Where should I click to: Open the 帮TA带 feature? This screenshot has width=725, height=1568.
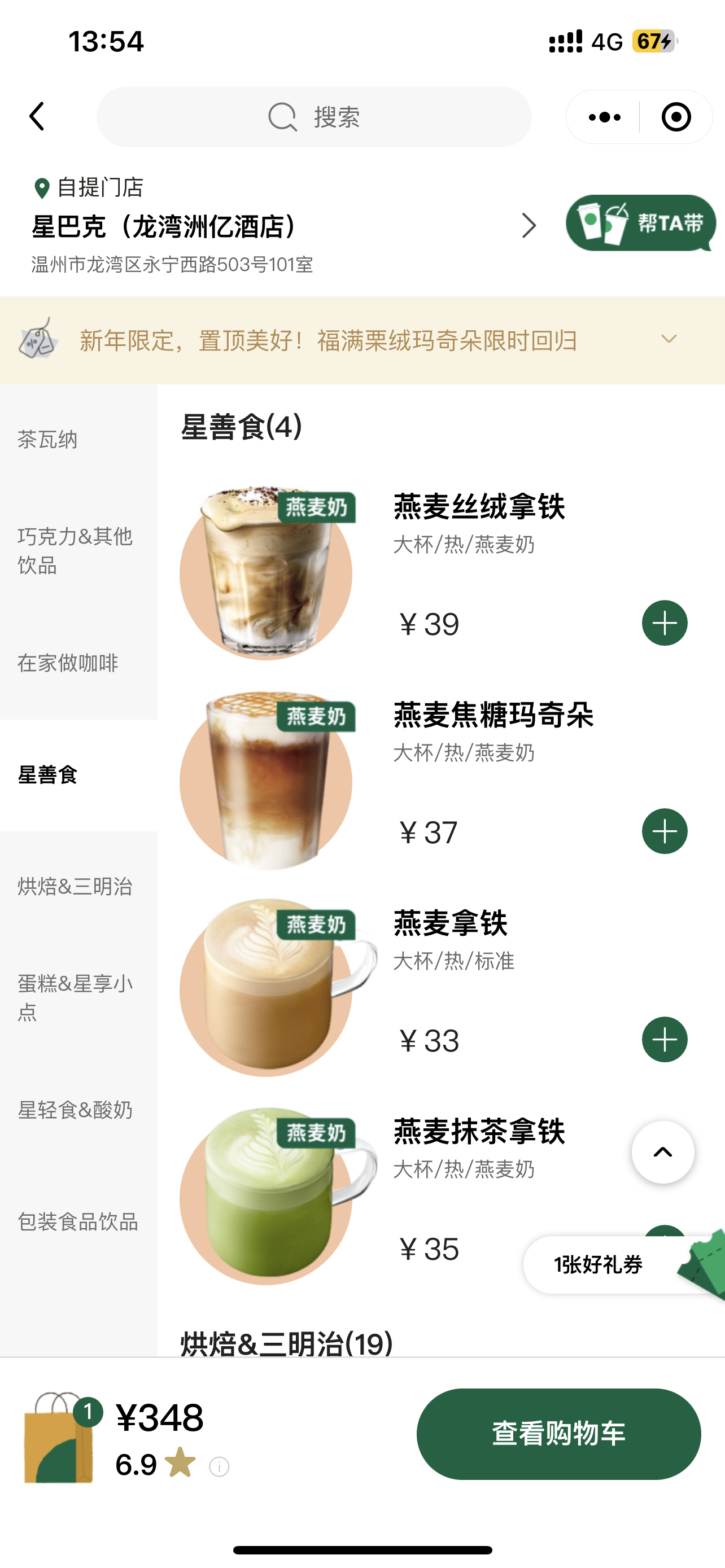click(640, 224)
